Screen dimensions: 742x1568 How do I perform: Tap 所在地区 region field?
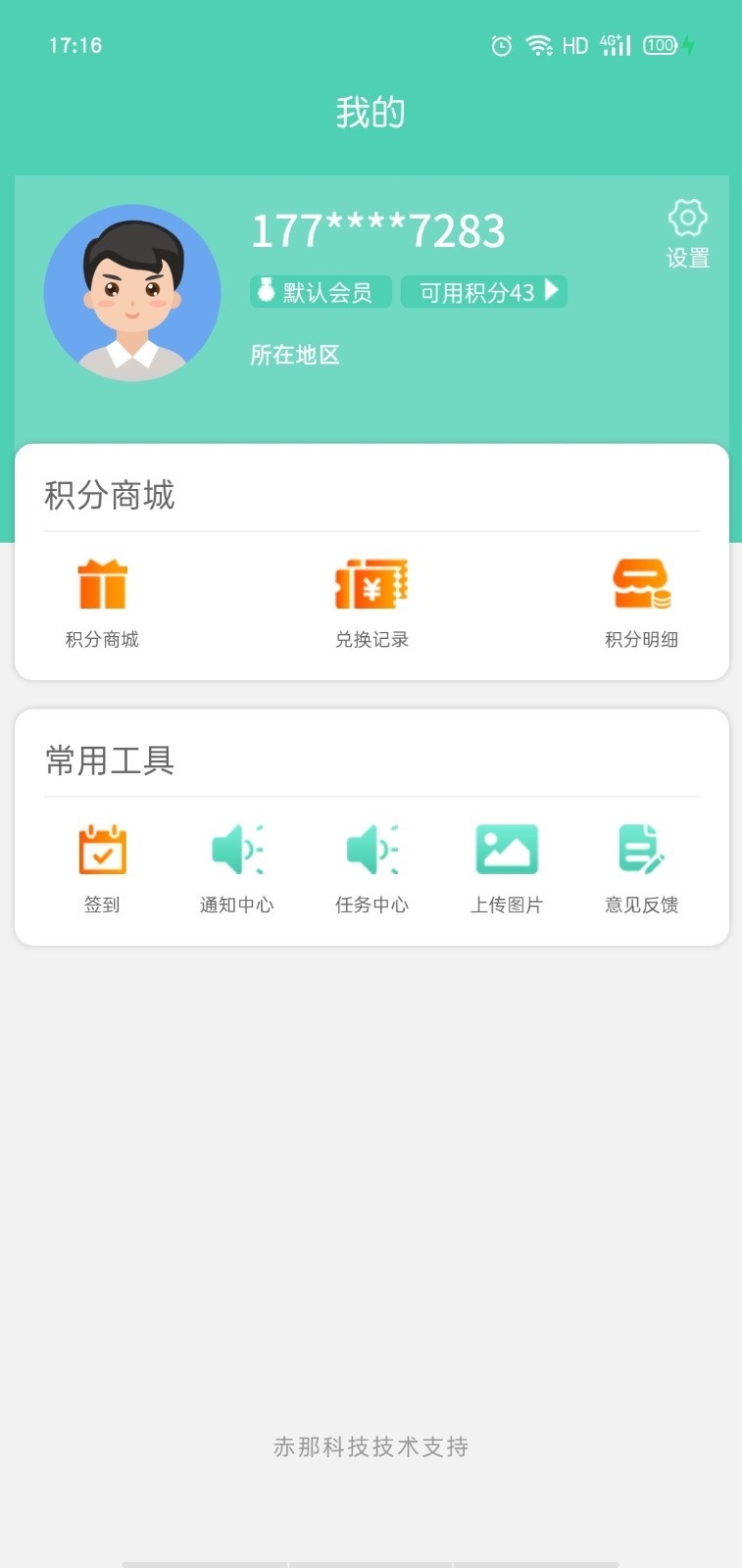pyautogui.click(x=295, y=355)
